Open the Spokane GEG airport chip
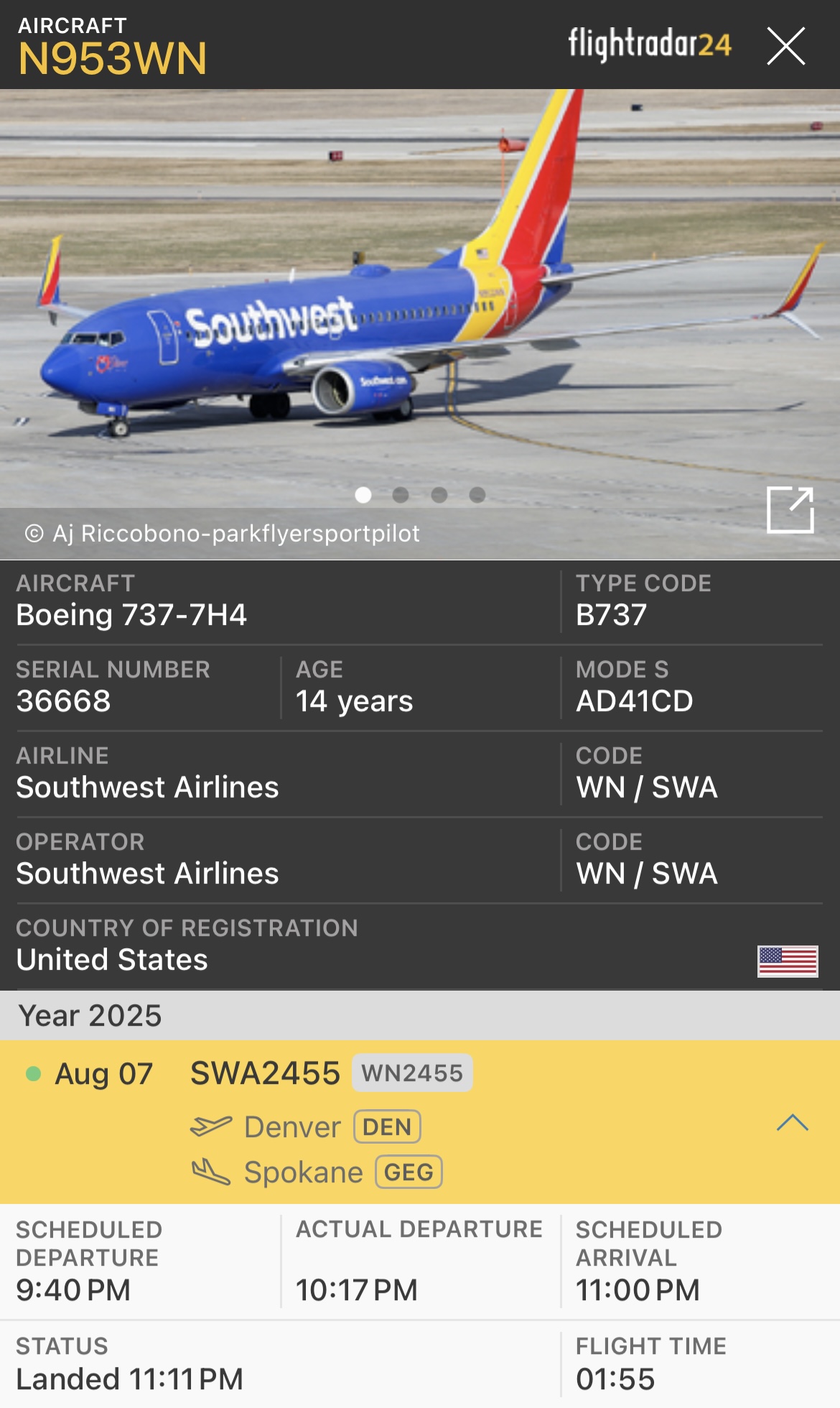 (409, 1172)
